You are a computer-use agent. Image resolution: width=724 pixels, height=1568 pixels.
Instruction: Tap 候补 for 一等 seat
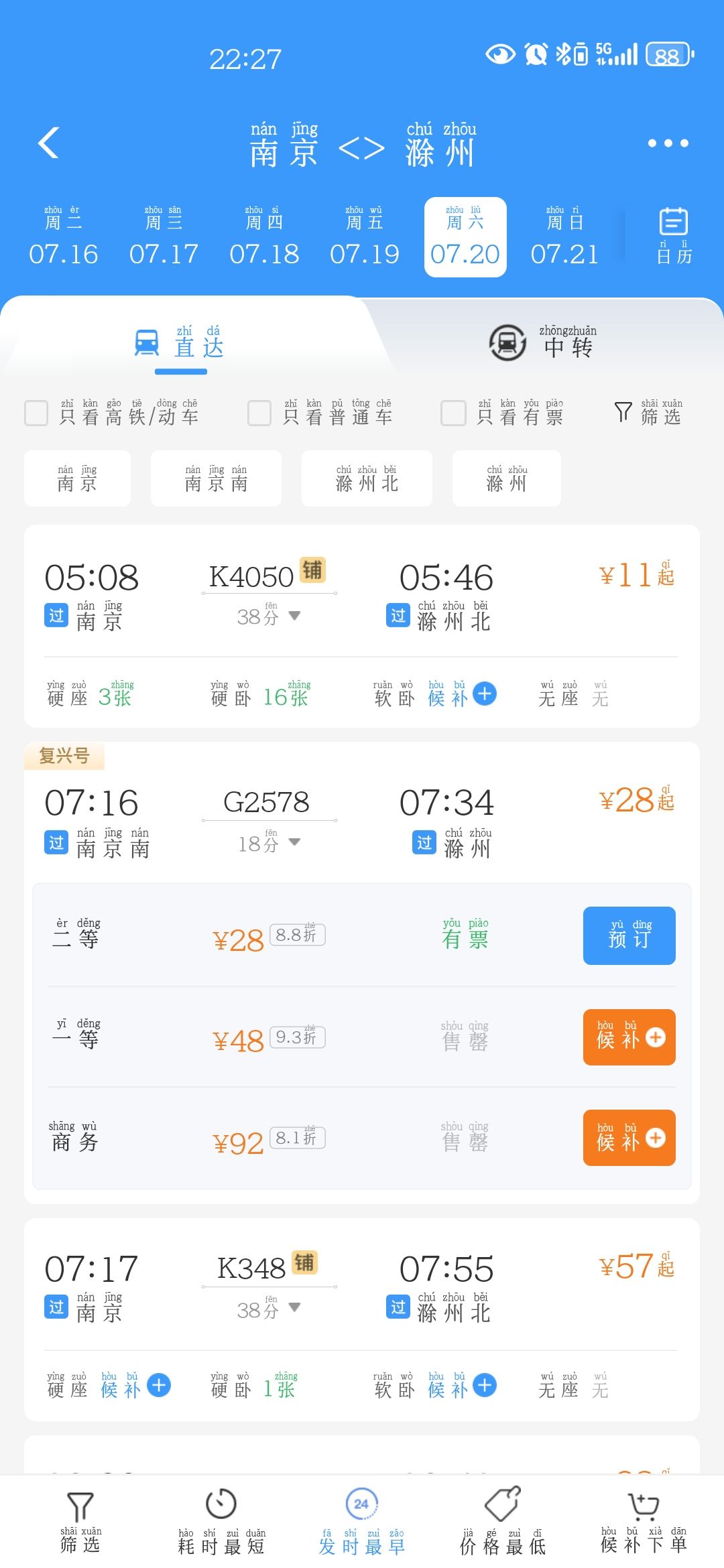coord(629,1037)
